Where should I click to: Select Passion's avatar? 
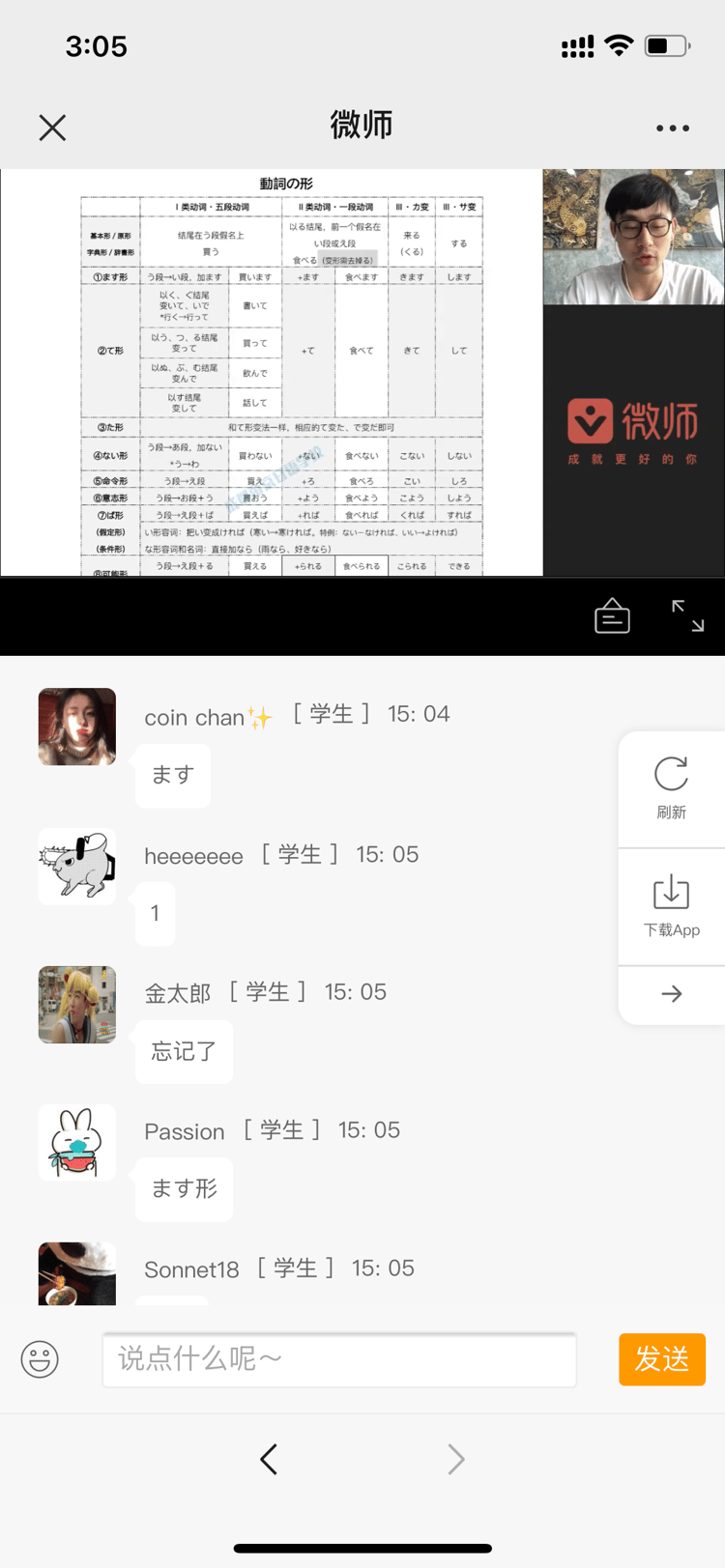point(77,1143)
